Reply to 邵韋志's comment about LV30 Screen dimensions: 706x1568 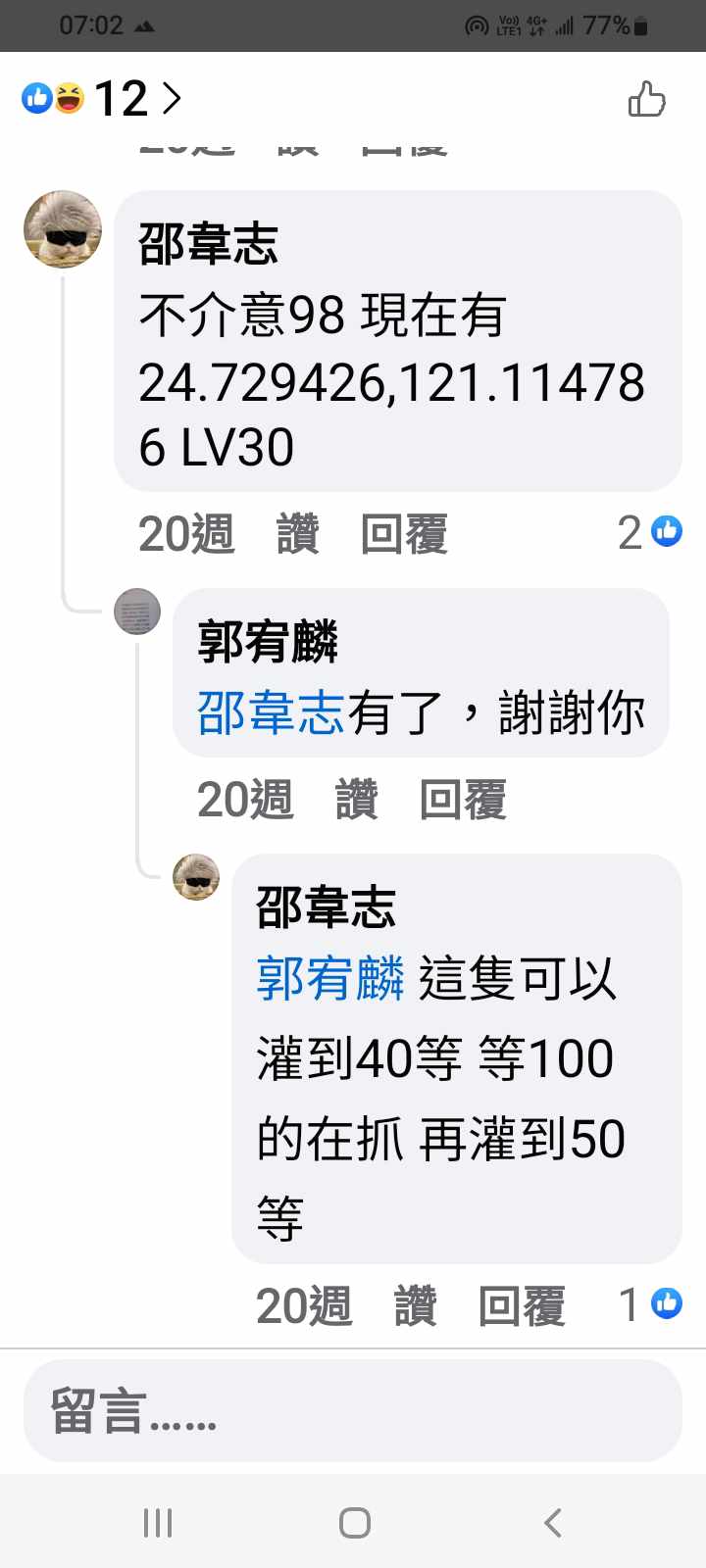coord(403,535)
